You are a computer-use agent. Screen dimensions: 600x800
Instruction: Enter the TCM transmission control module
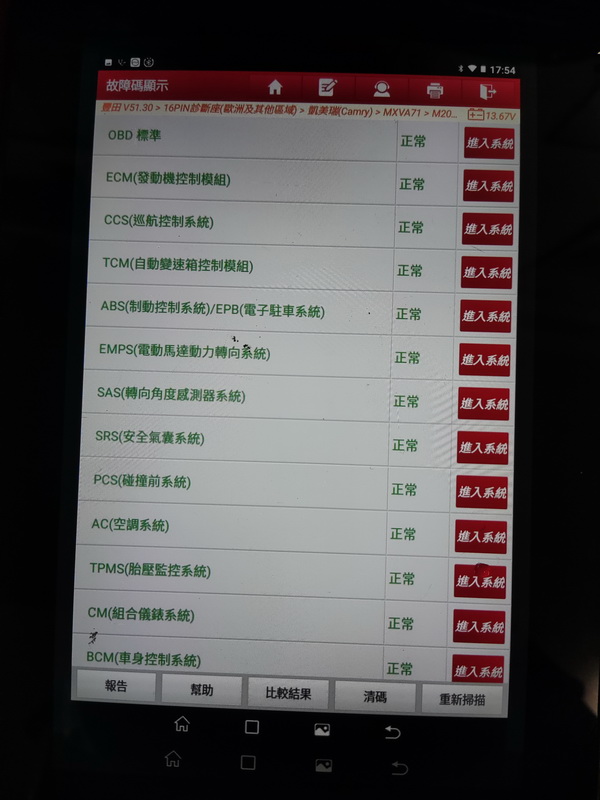pos(486,272)
